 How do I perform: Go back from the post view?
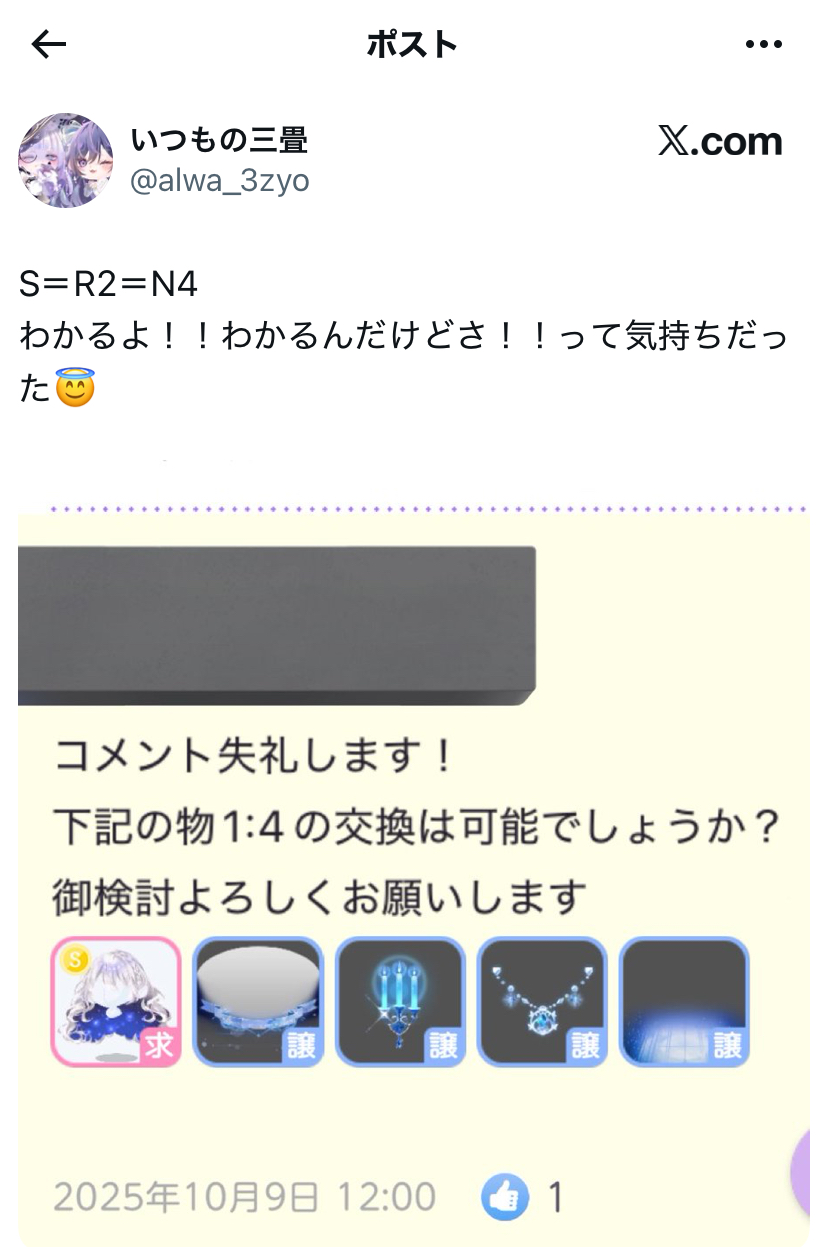coord(48,44)
